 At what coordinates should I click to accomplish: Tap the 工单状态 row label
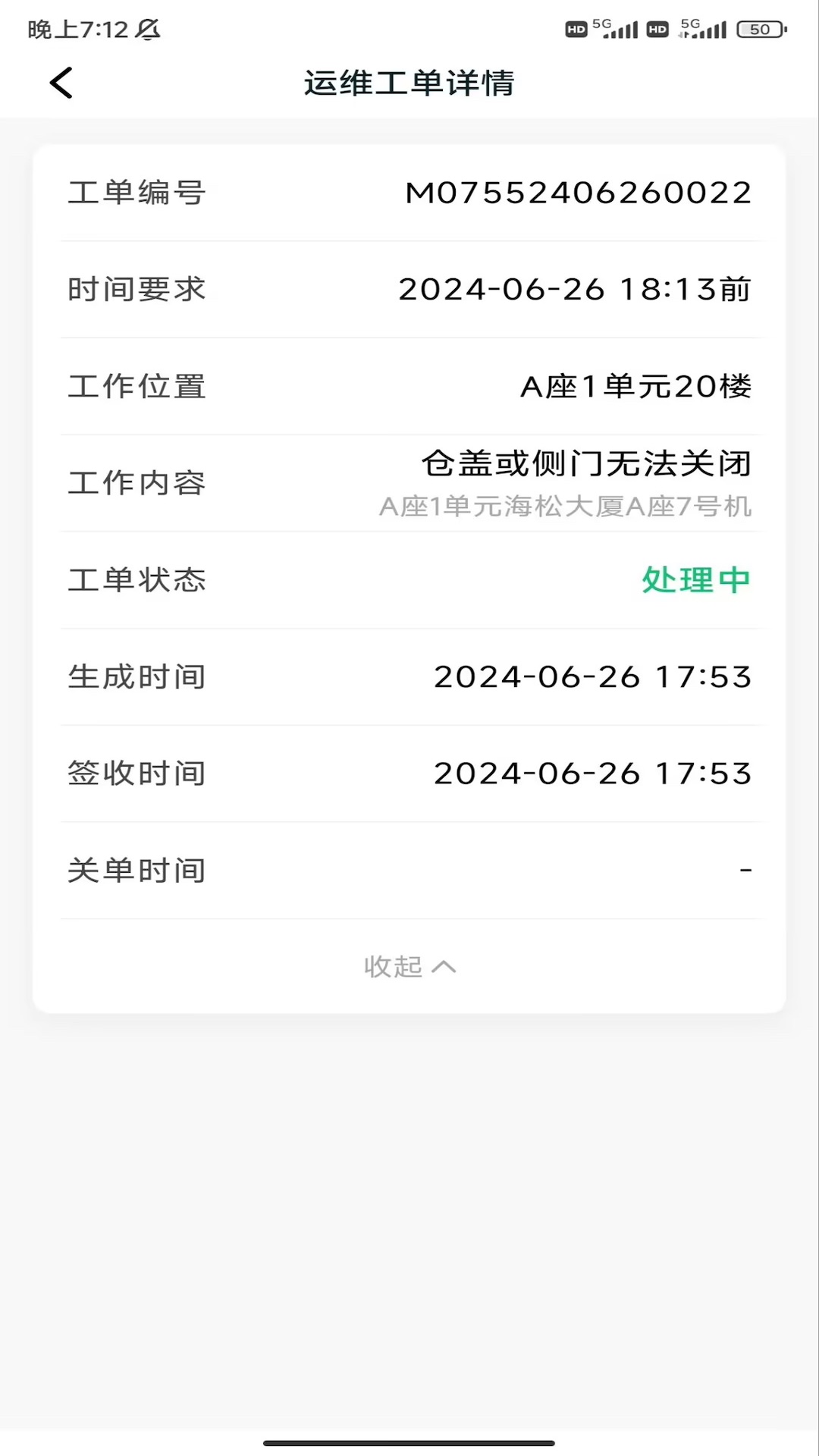(x=138, y=579)
